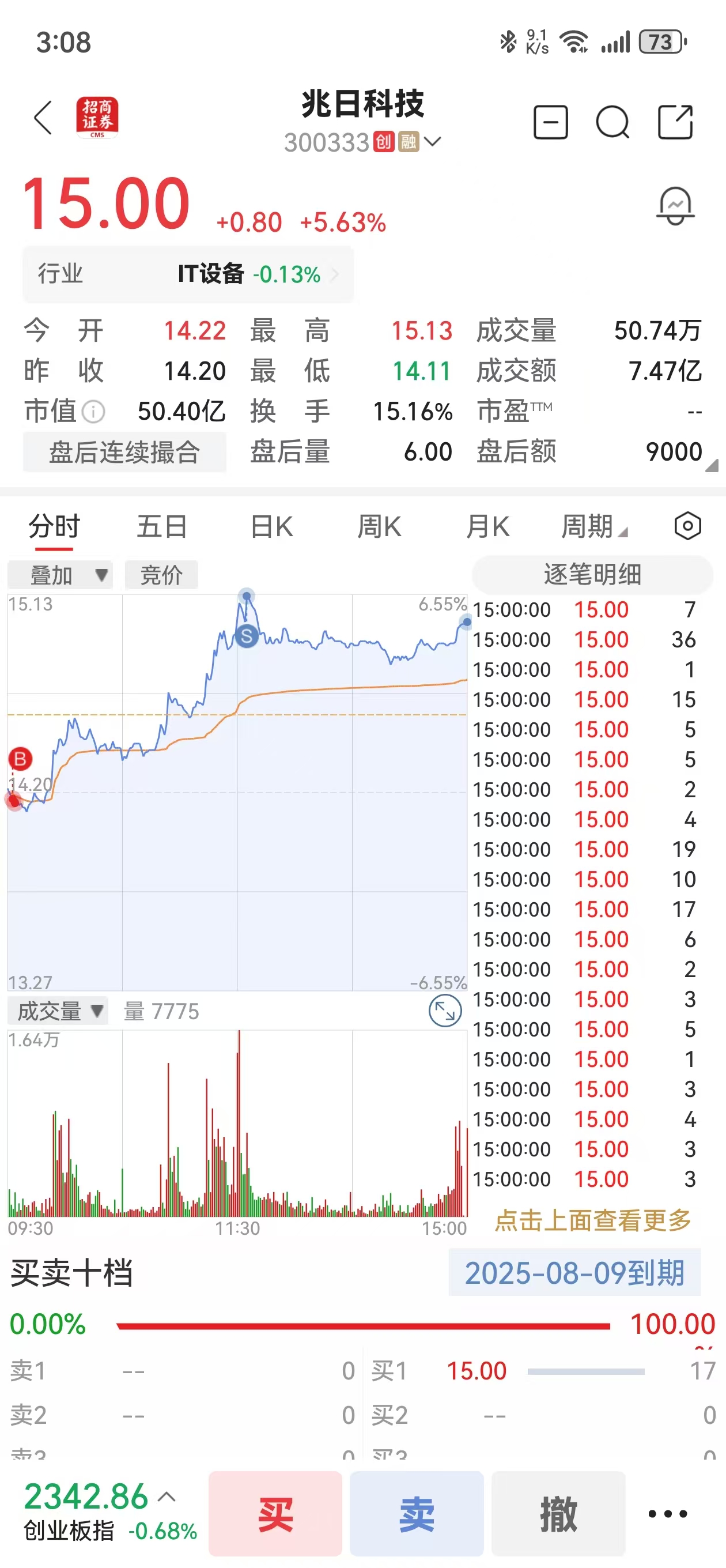Image resolution: width=726 pixels, height=1568 pixels.
Task: Share this stock page
Action: (x=675, y=122)
